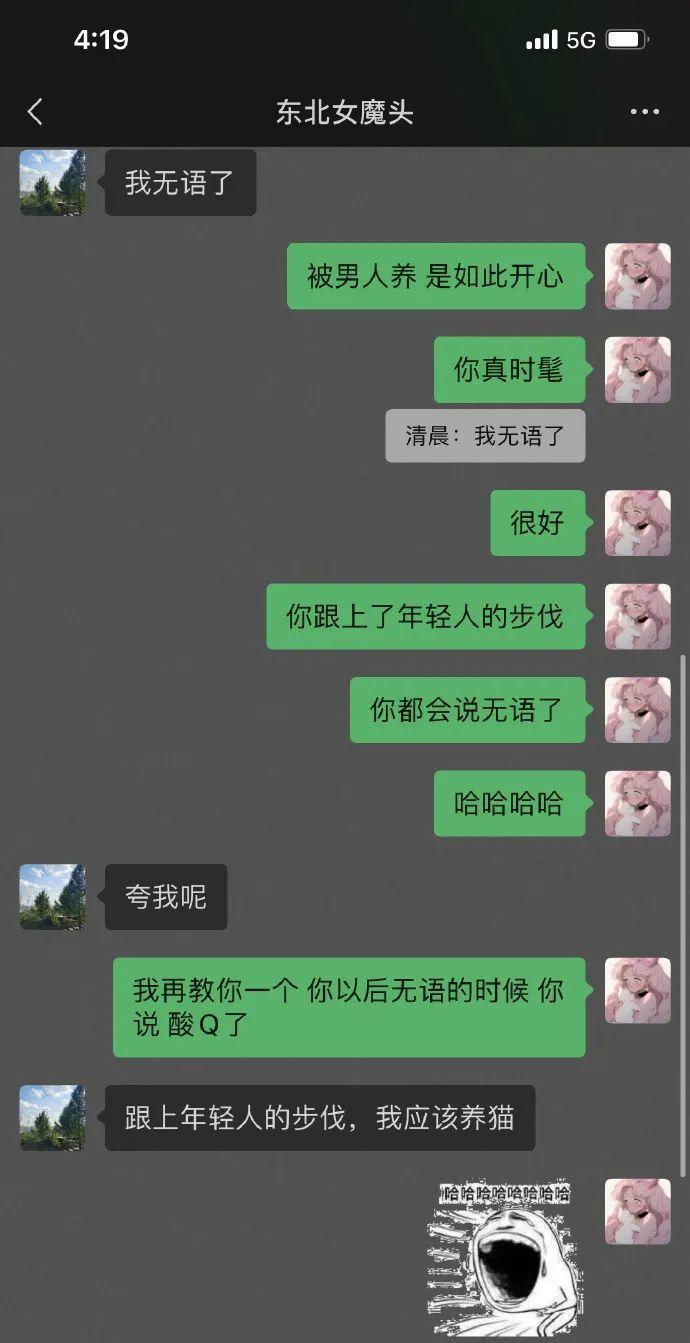The height and width of the screenshot is (1343, 690).
Task: Go back from the 东北女魔头 chat
Action: pos(36,111)
